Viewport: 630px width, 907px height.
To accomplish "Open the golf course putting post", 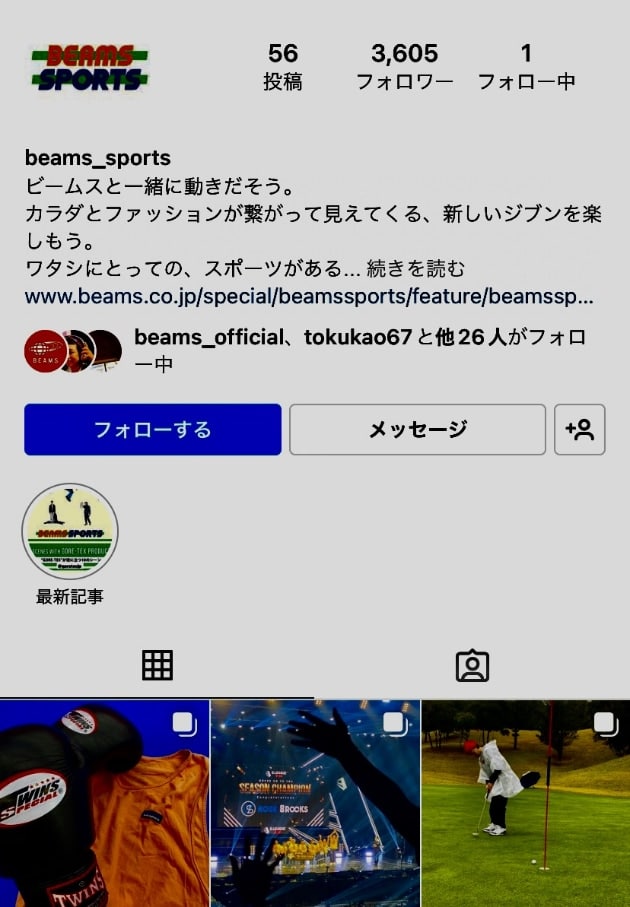I will pos(526,804).
